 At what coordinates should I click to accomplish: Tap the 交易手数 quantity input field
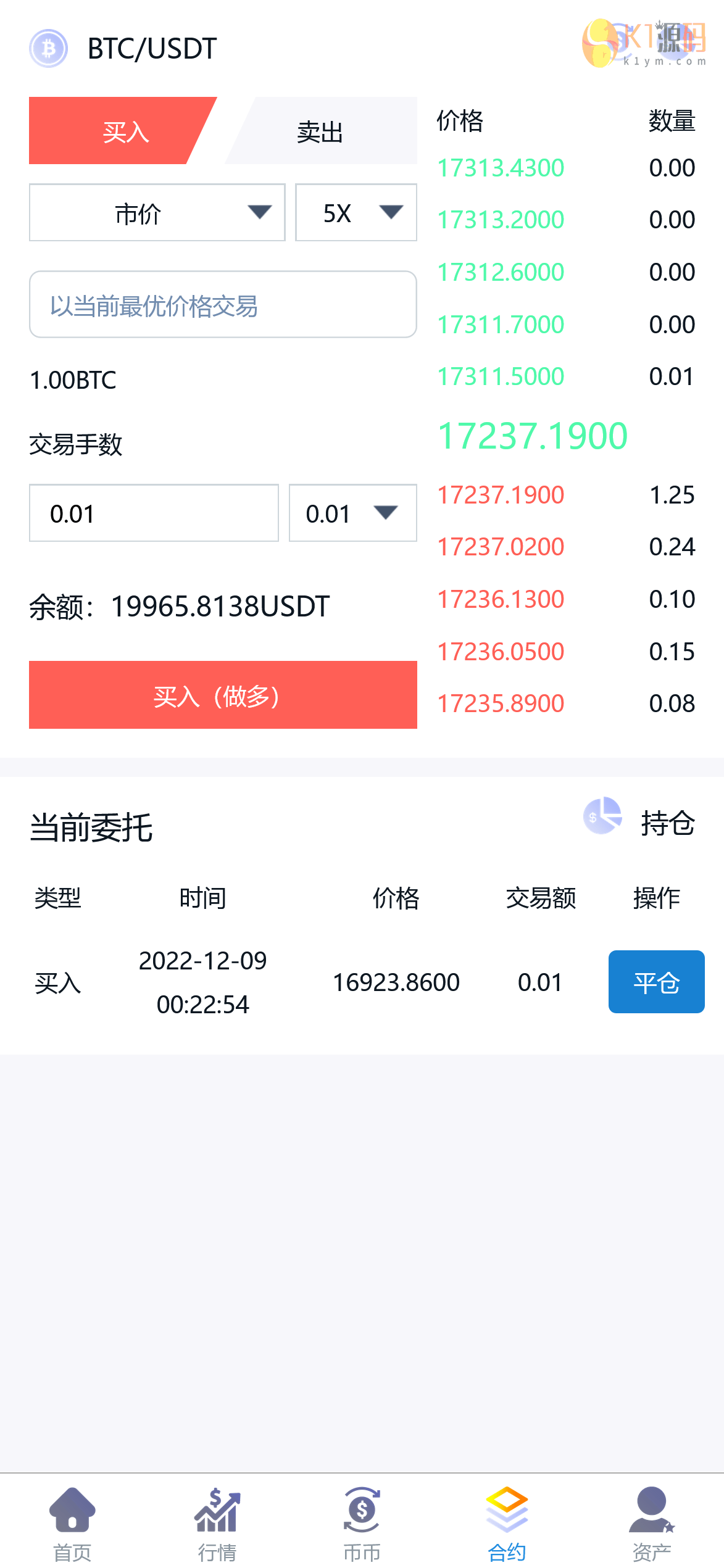tap(154, 513)
